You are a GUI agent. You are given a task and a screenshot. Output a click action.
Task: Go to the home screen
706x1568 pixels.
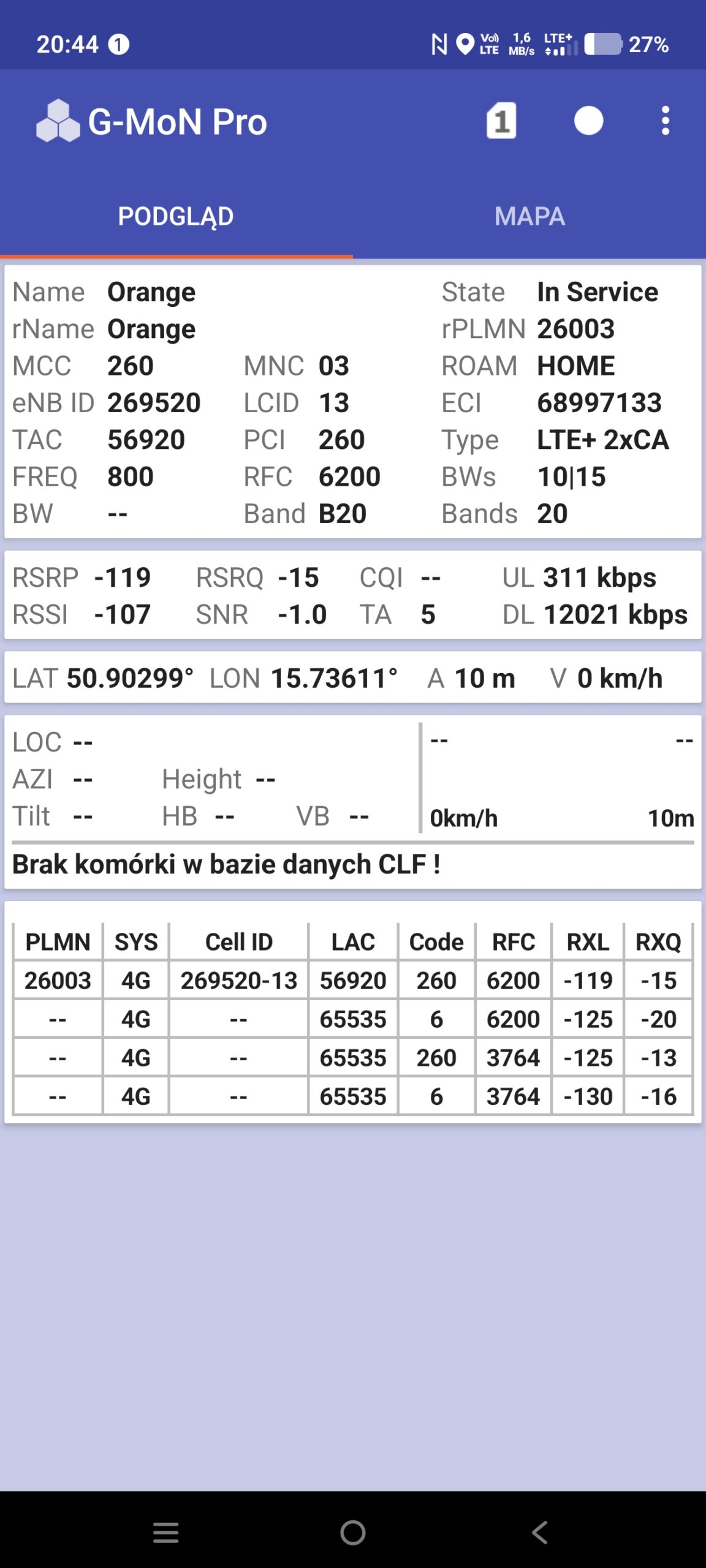(x=353, y=1532)
